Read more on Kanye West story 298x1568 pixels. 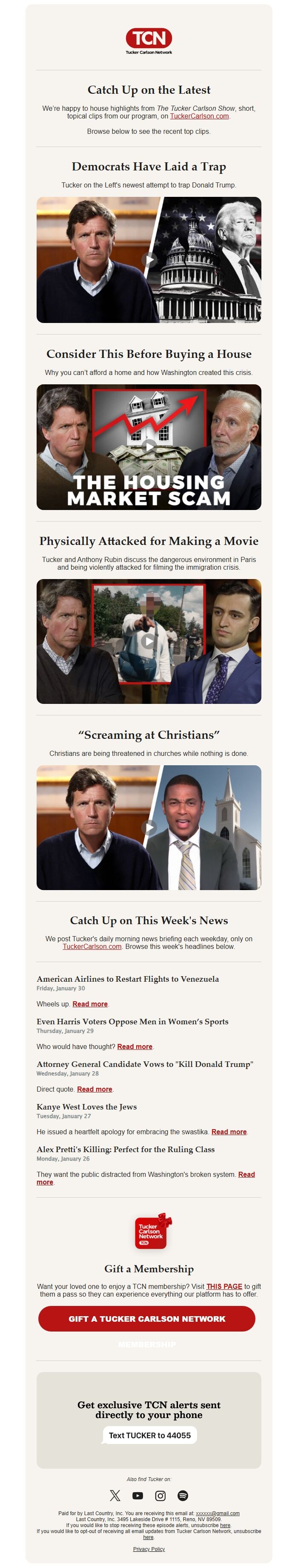tap(229, 1132)
